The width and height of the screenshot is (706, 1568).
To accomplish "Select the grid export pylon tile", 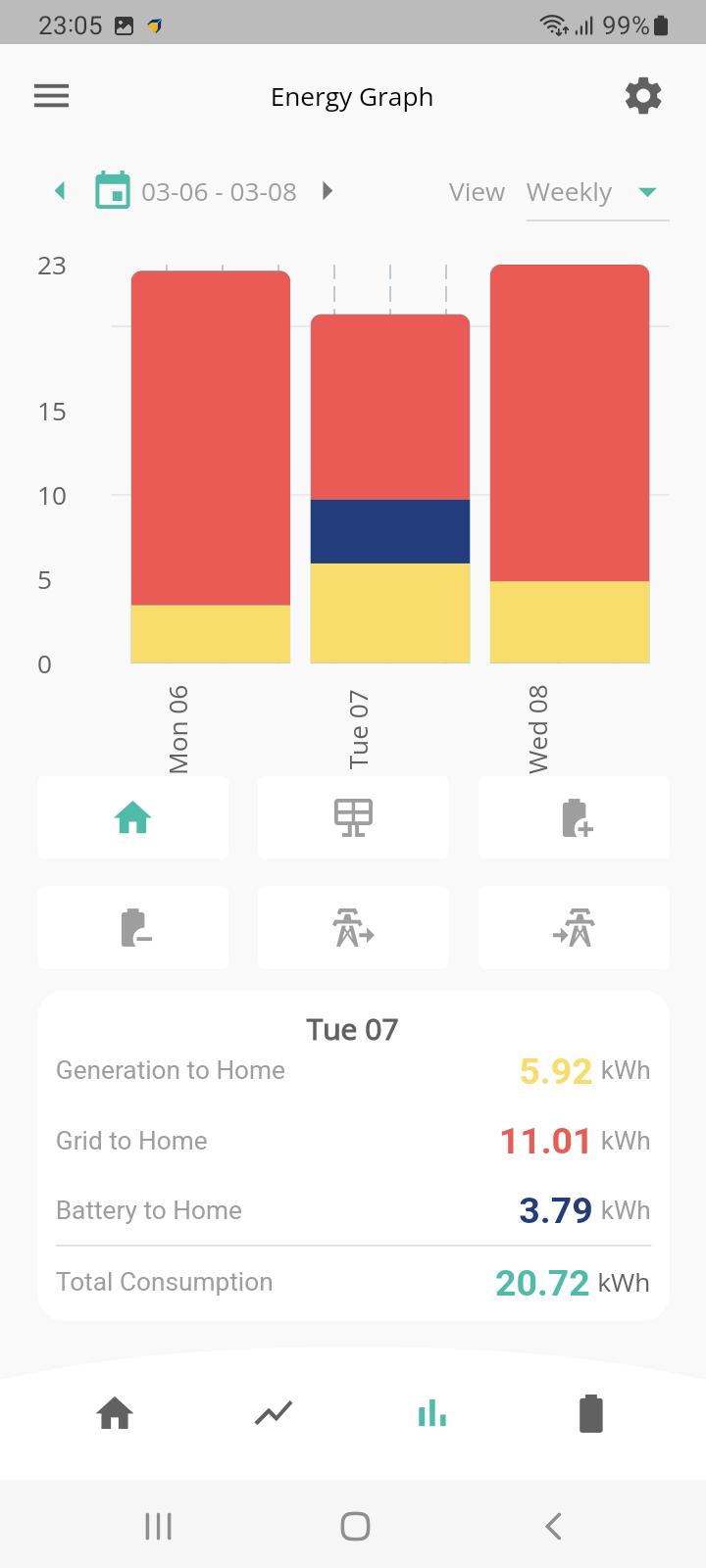I will (x=353, y=927).
